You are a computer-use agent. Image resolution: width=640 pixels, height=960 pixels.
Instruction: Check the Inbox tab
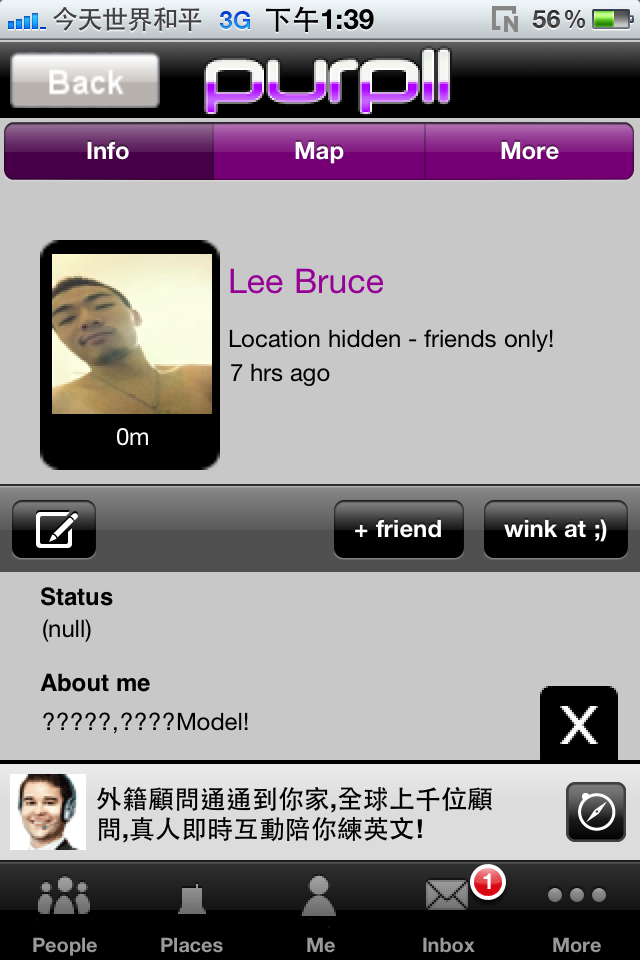pos(448,913)
